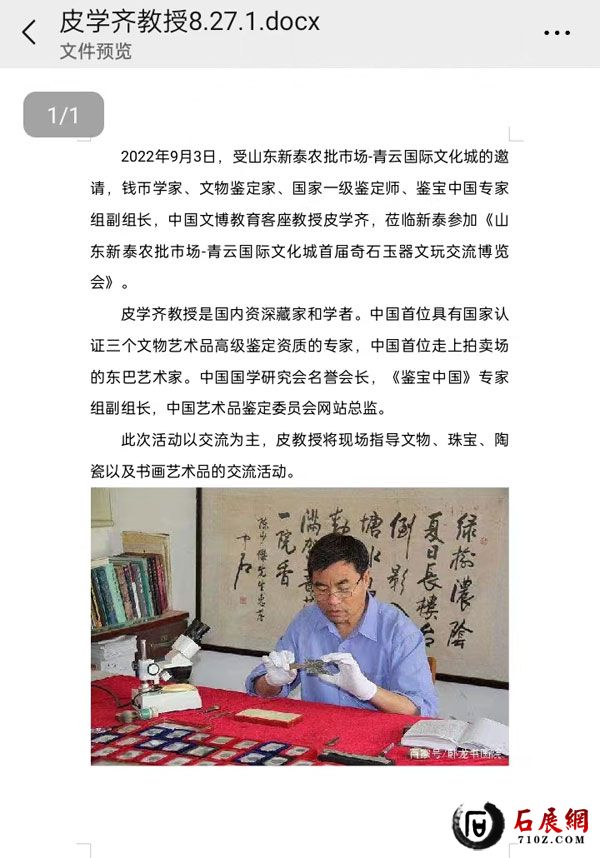600x858 pixels.
Task: Go back from the file preview
Action: click(29, 33)
